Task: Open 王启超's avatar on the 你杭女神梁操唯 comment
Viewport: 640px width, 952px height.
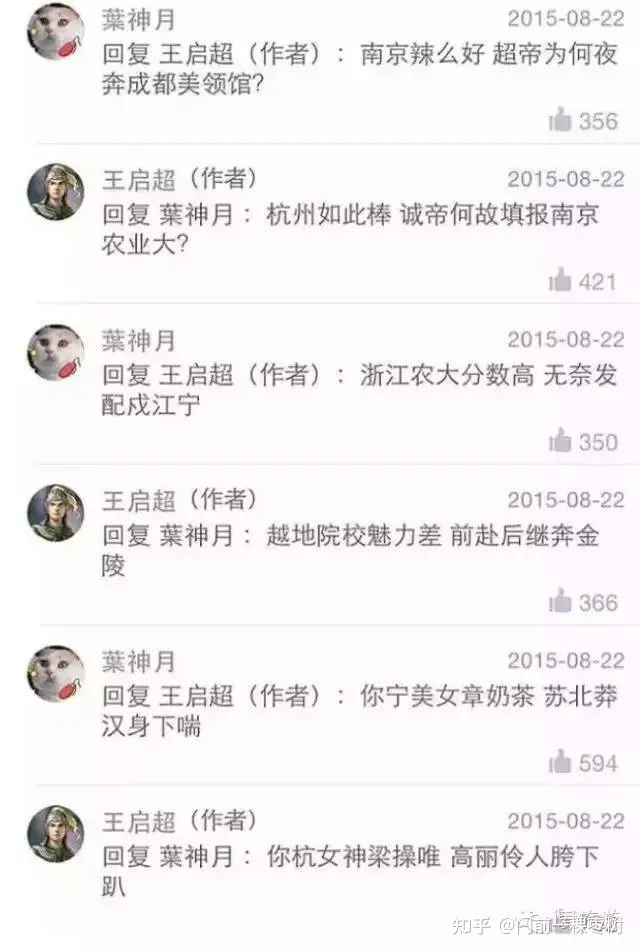Action: click(55, 834)
